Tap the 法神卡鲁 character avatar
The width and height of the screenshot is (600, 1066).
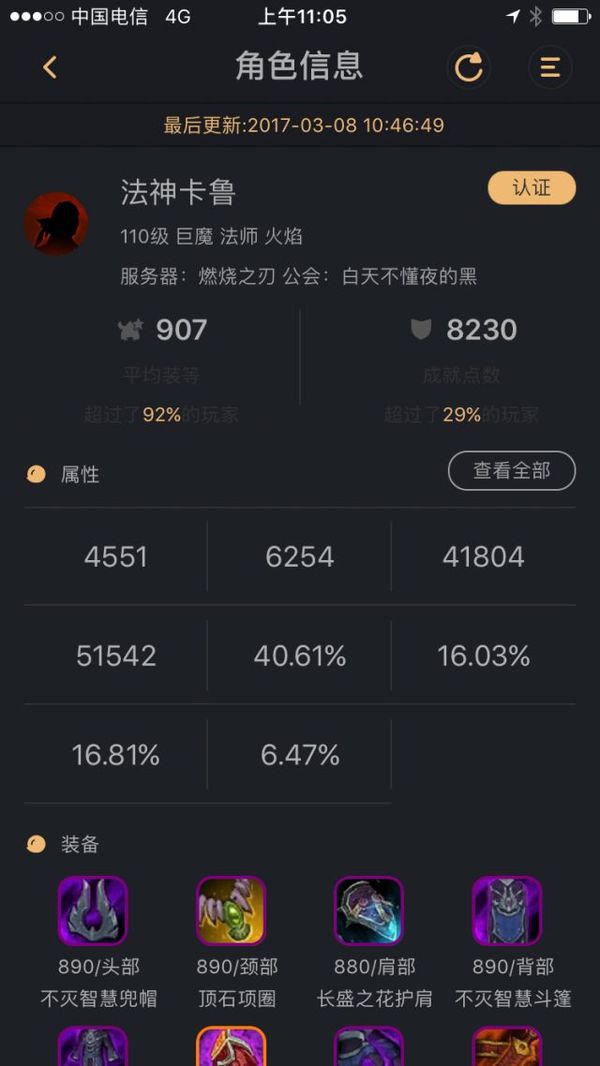(56, 224)
